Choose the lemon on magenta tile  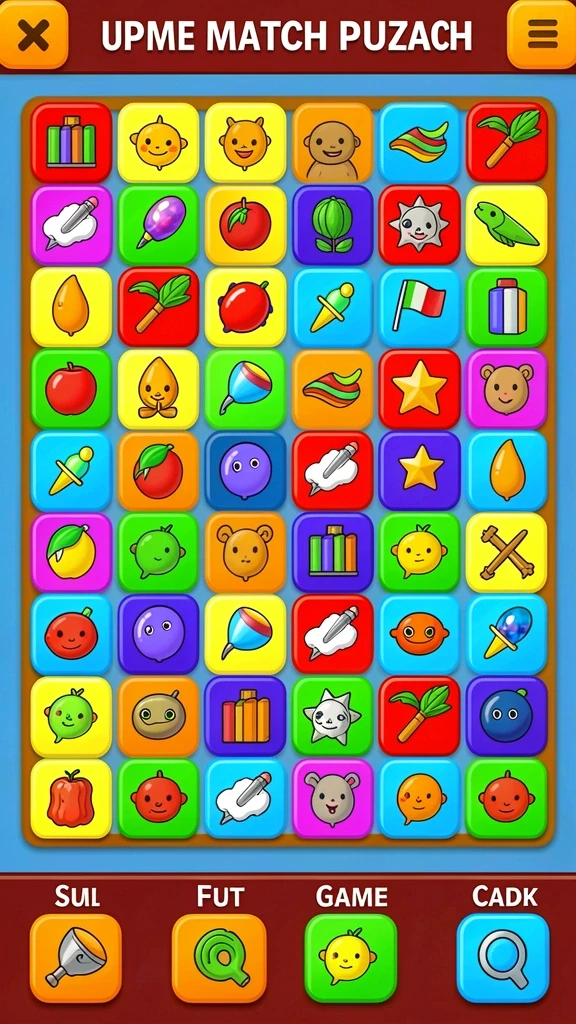click(71, 552)
